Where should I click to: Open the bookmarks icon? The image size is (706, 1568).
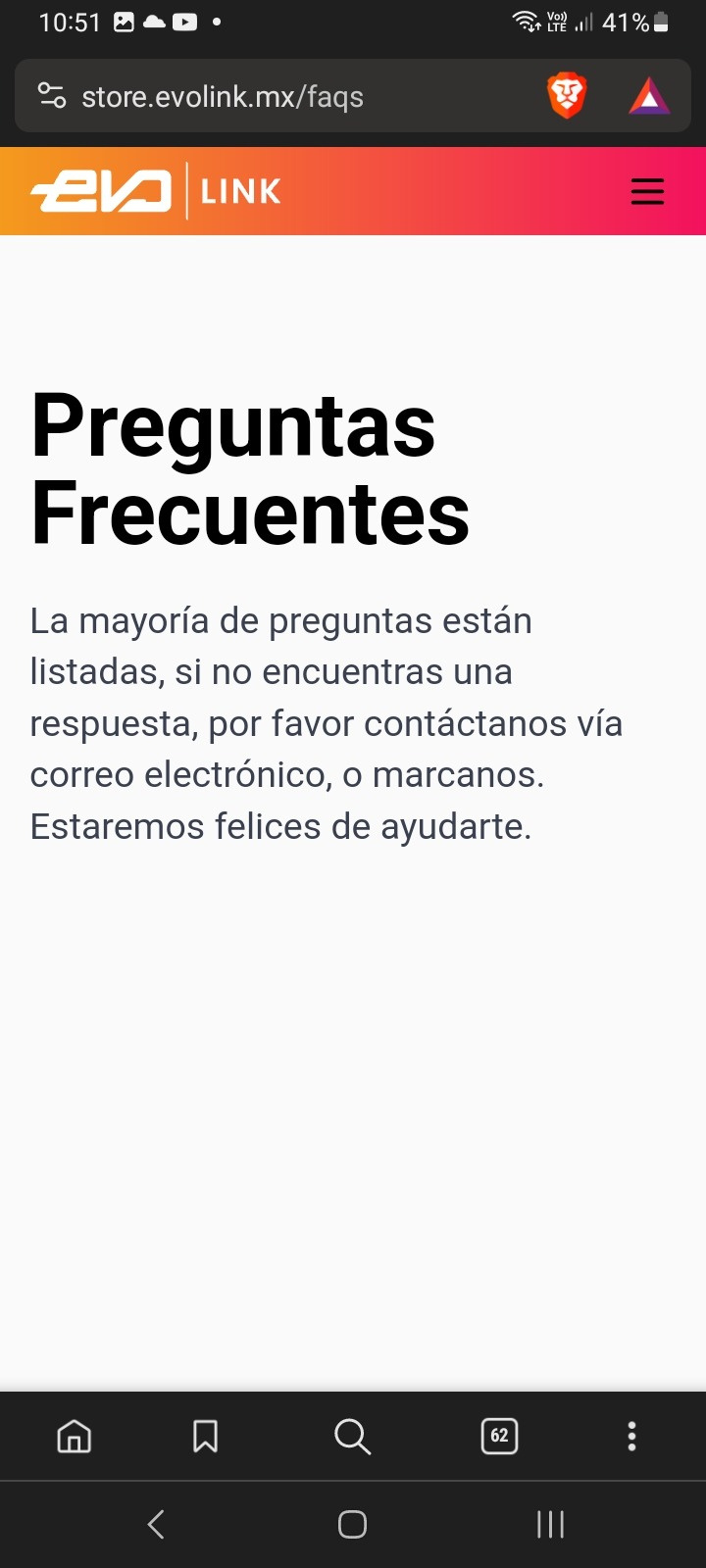click(x=205, y=1437)
